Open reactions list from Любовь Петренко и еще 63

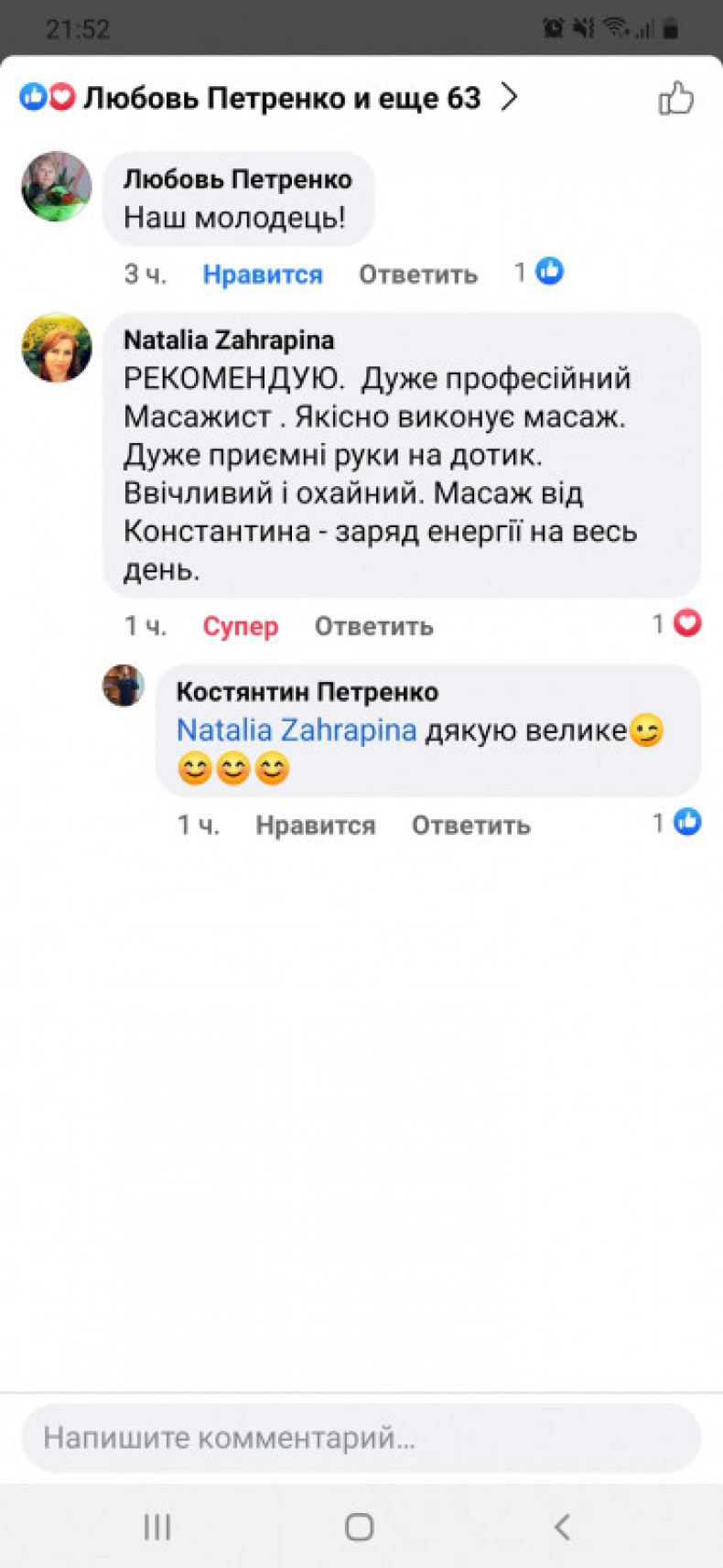(x=282, y=98)
